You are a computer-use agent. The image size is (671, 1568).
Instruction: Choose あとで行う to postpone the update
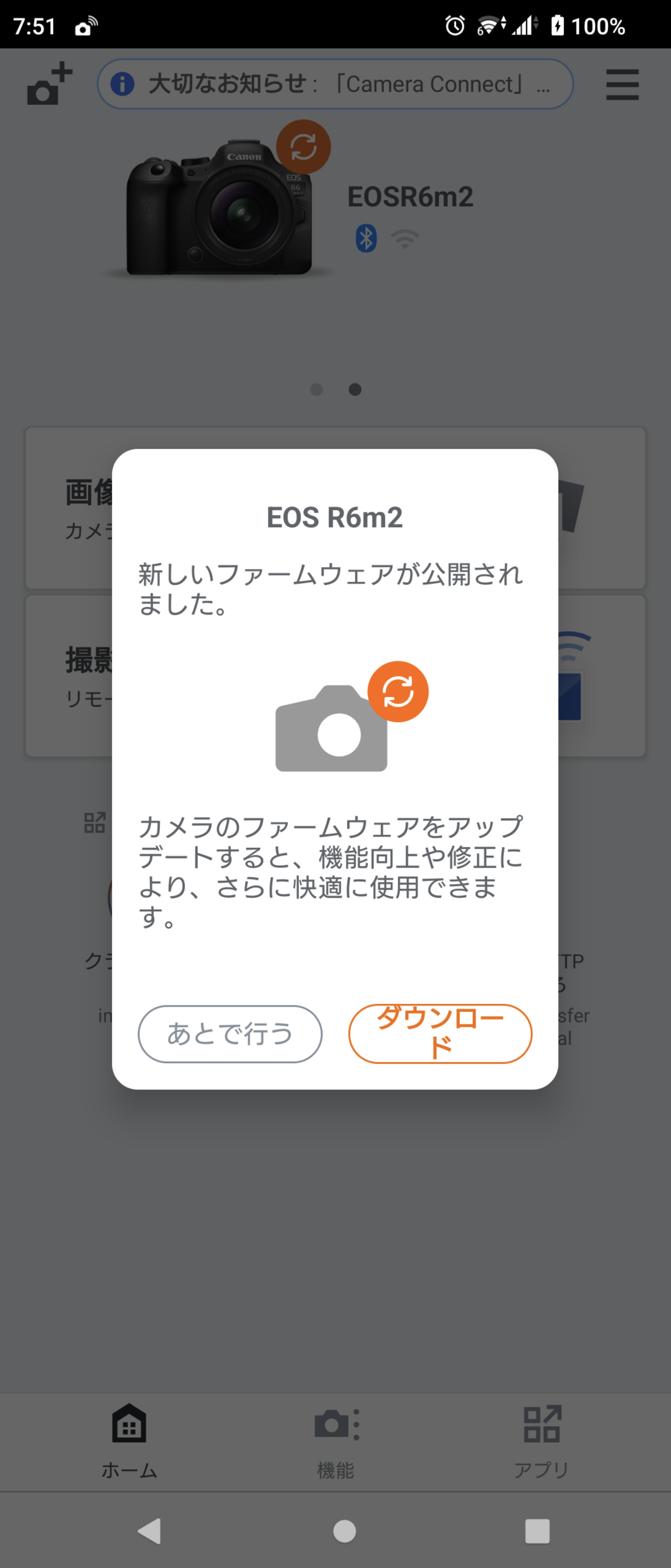[230, 1033]
